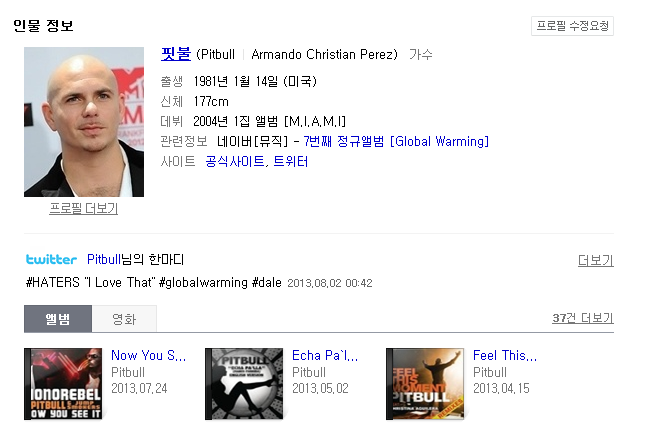Open the 트위터 site link
Image resolution: width=665 pixels, height=444 pixels.
(x=291, y=161)
